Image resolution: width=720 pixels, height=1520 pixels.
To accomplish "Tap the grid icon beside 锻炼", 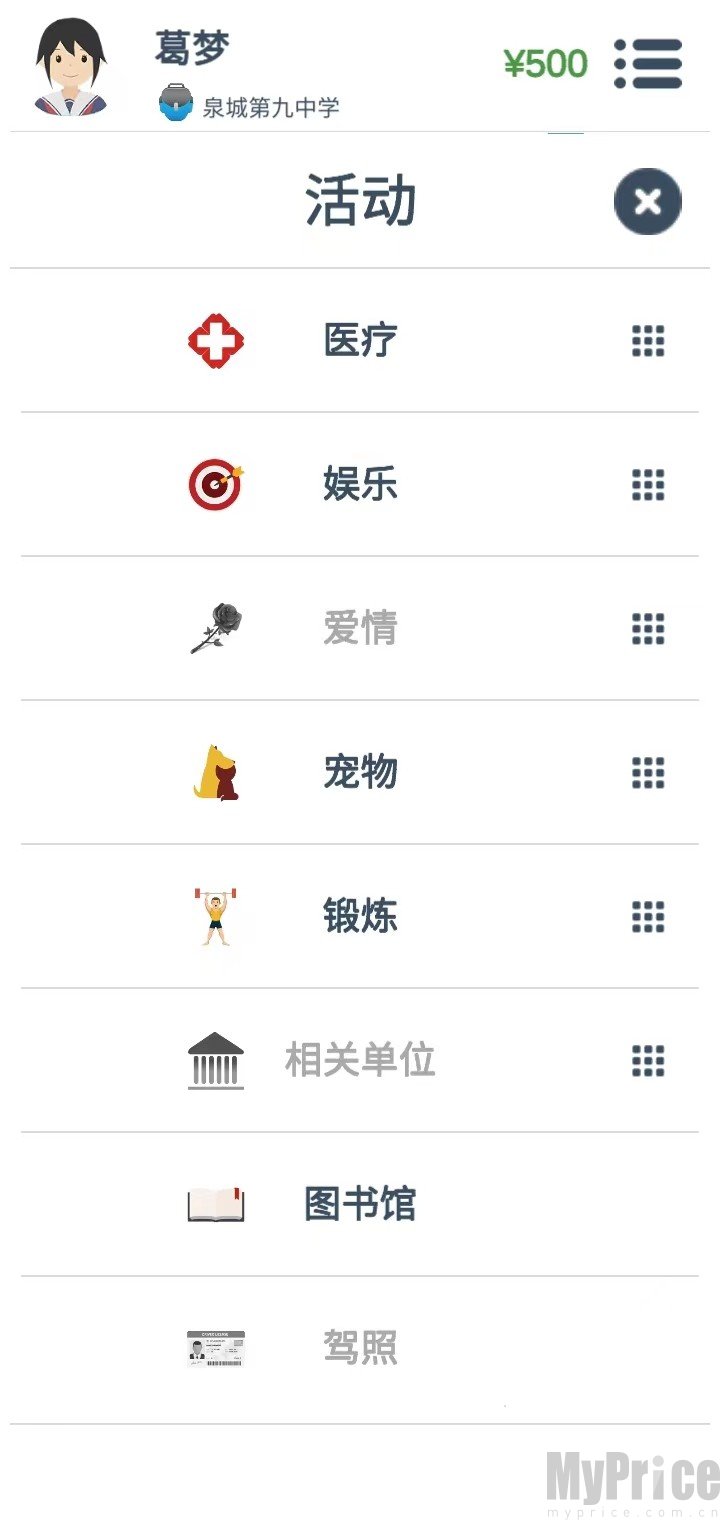I will 648,917.
